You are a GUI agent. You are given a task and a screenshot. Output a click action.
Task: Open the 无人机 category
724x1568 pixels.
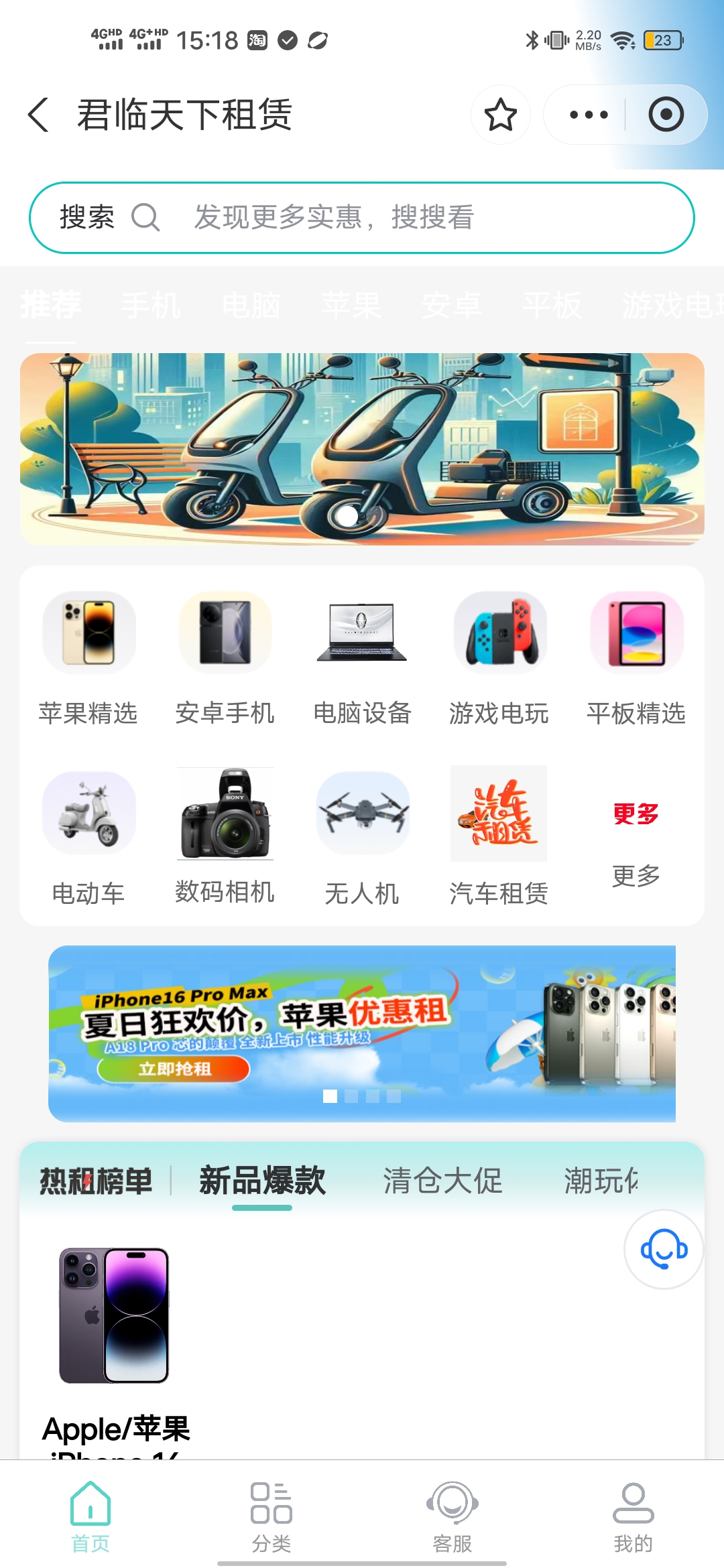click(362, 838)
